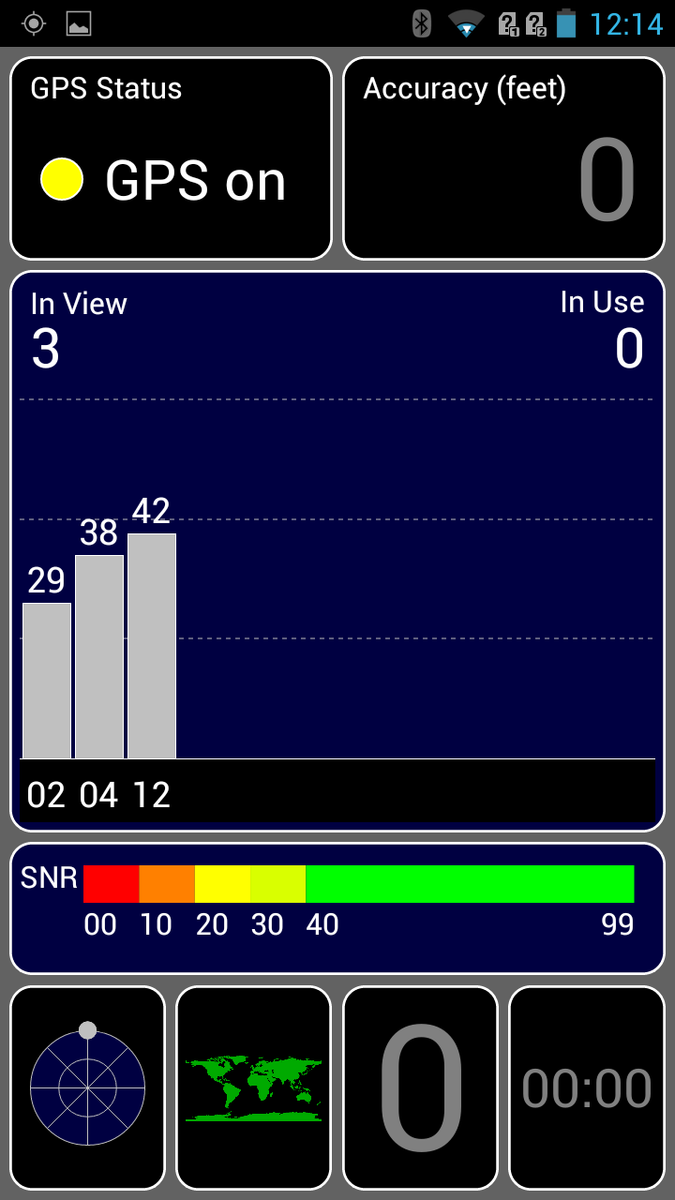Image resolution: width=675 pixels, height=1200 pixels.
Task: Open the satellite sky view tile
Action: pyautogui.click(x=87, y=1087)
